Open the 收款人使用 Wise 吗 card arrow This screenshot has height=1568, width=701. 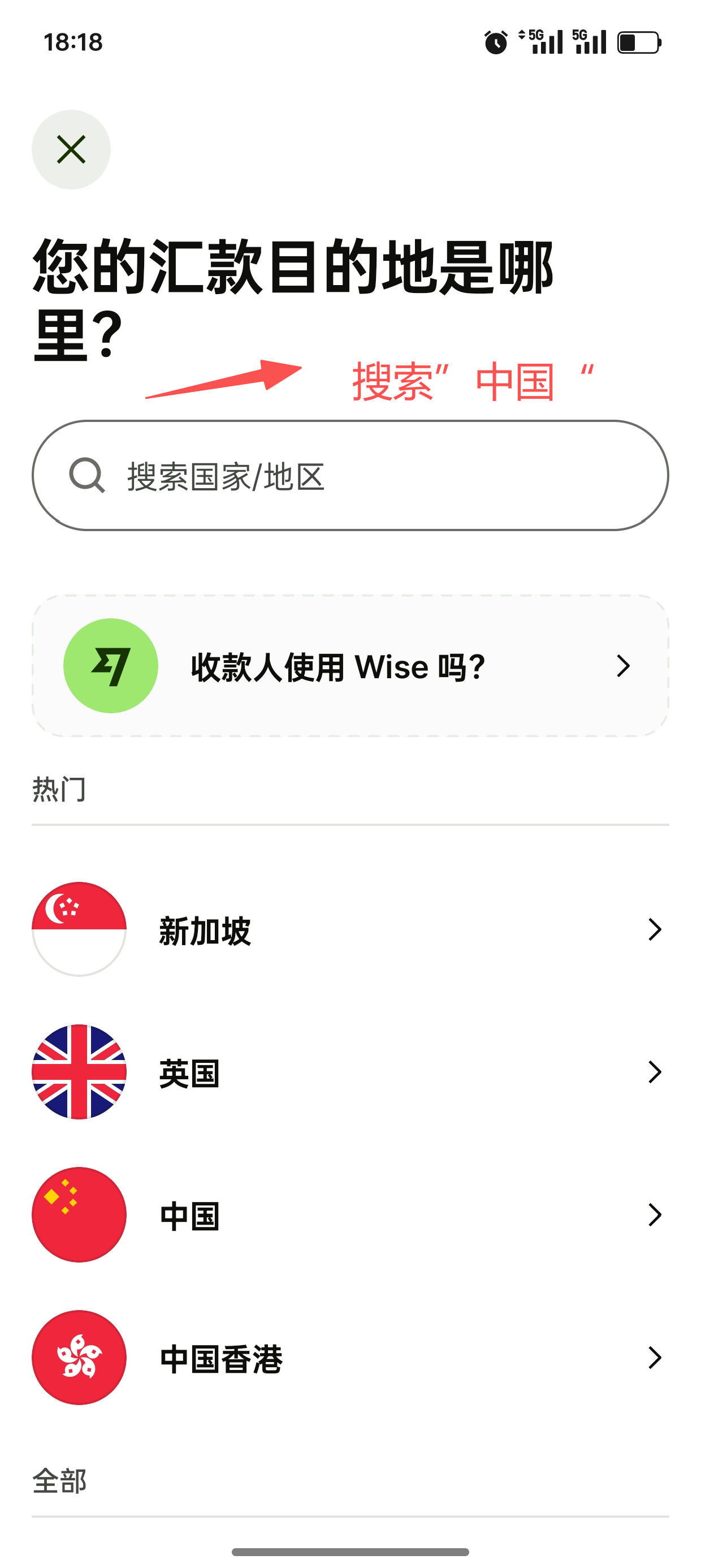pyautogui.click(x=622, y=666)
